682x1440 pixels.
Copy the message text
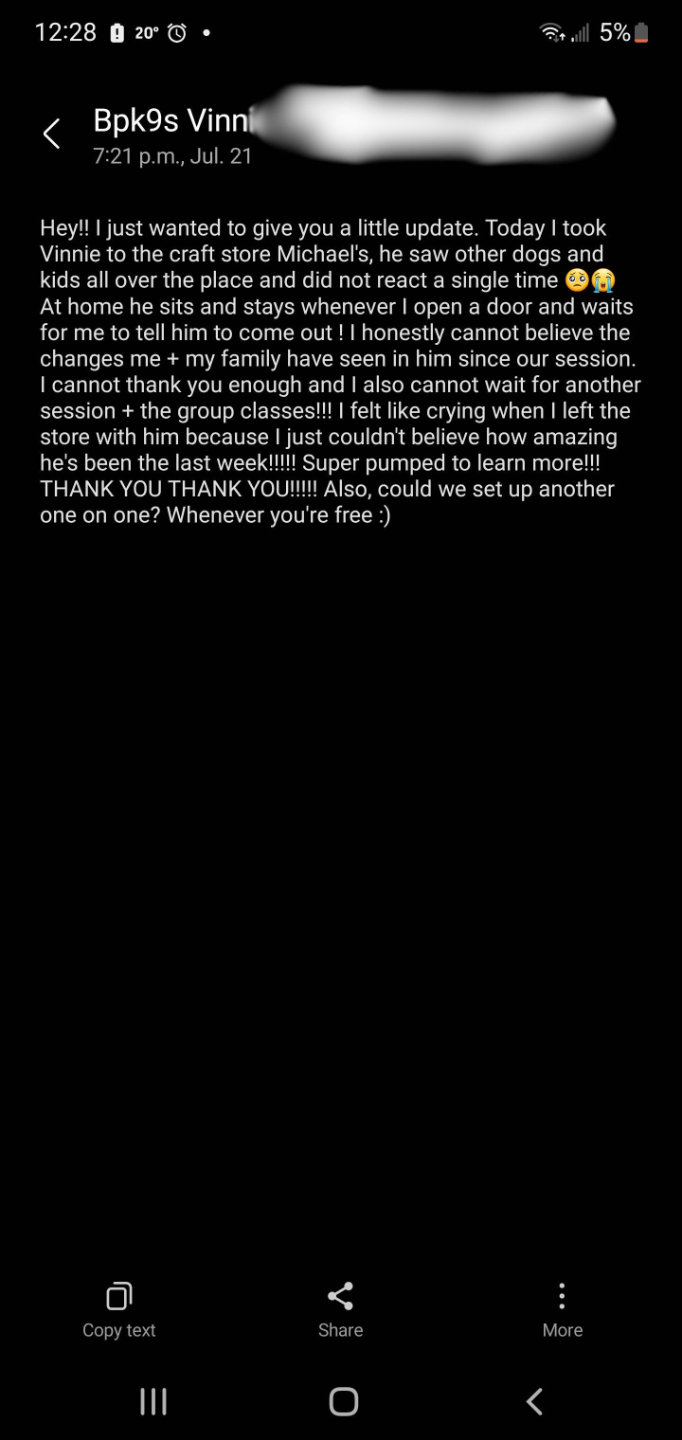point(119,1309)
